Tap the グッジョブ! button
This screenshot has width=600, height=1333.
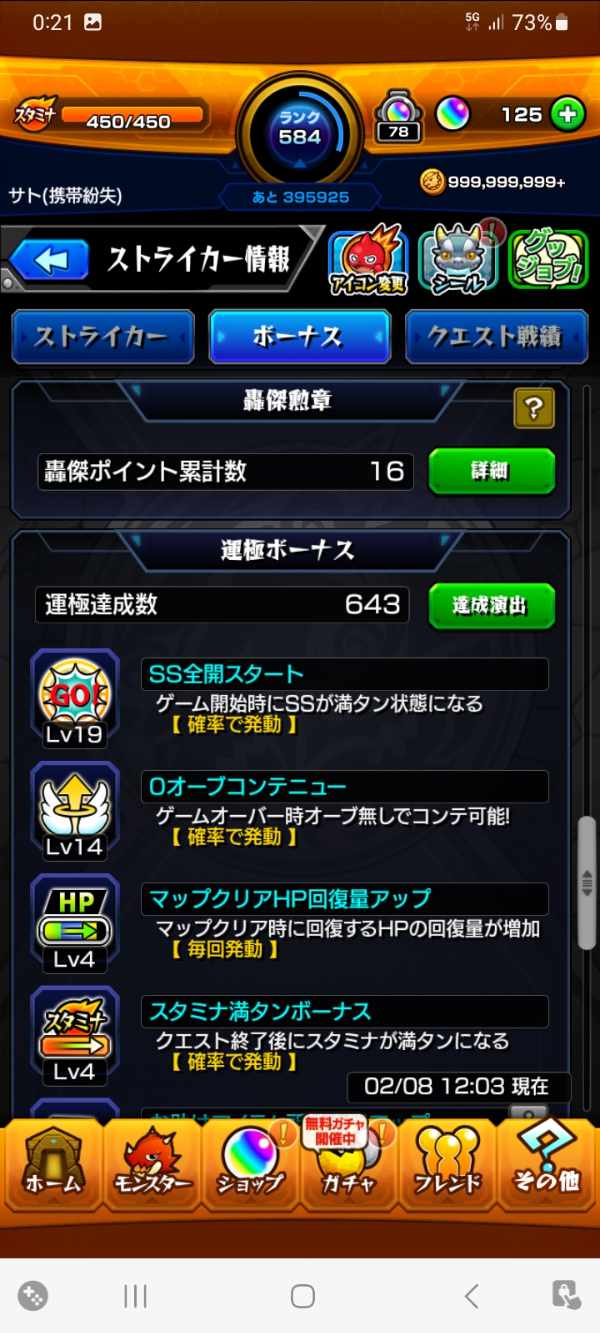pos(548,261)
